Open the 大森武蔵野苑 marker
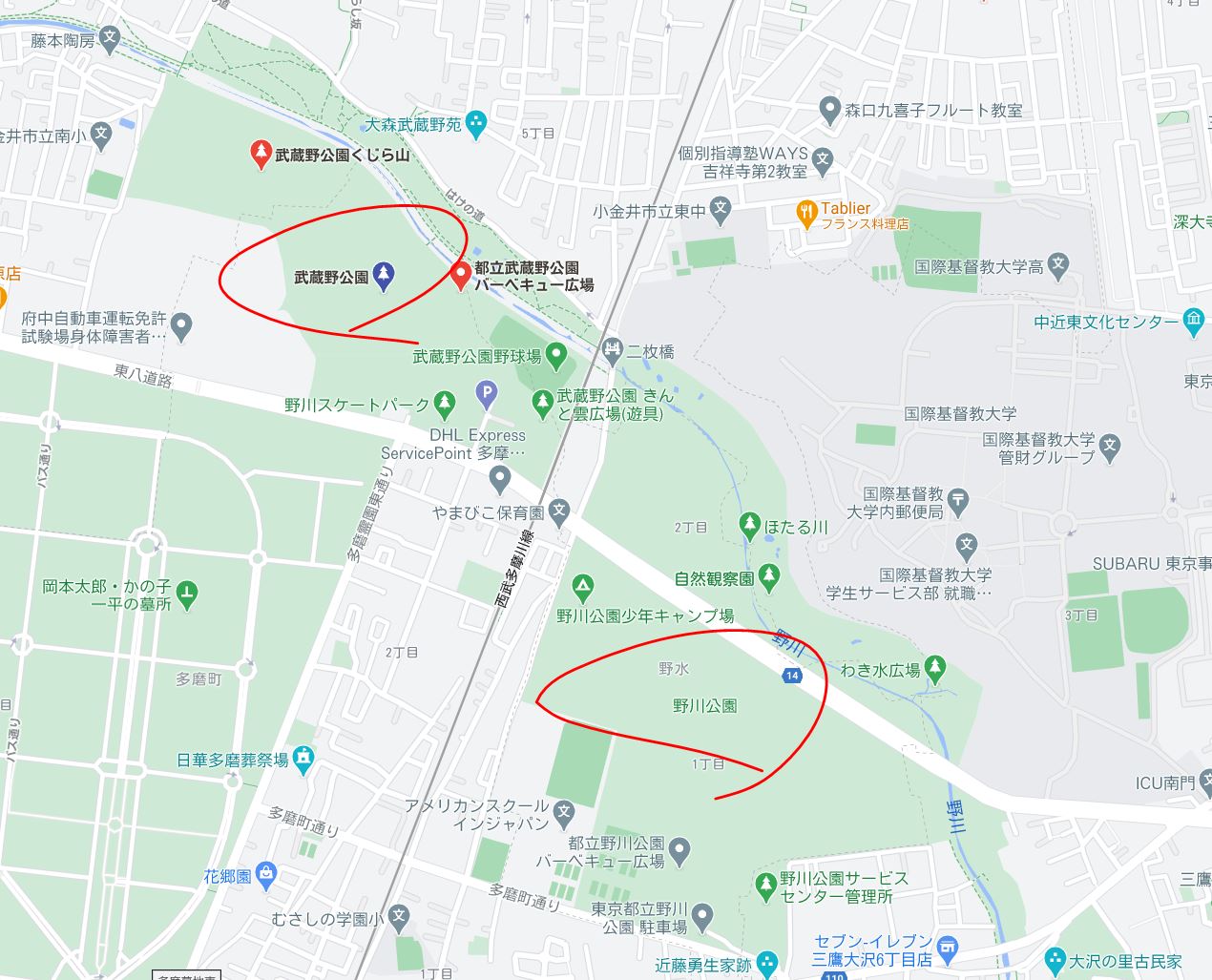Viewport: 1212px width, 980px height. coord(477,123)
